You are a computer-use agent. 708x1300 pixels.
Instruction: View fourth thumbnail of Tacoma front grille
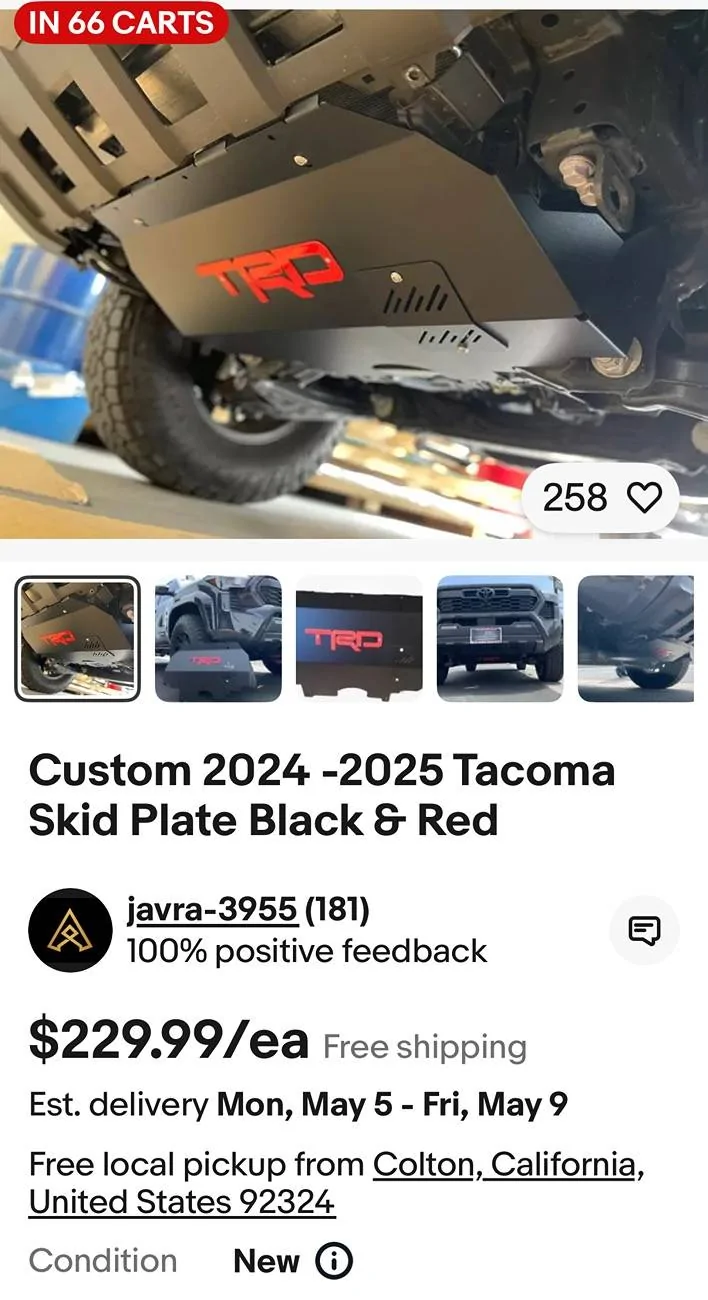pyautogui.click(x=500, y=638)
